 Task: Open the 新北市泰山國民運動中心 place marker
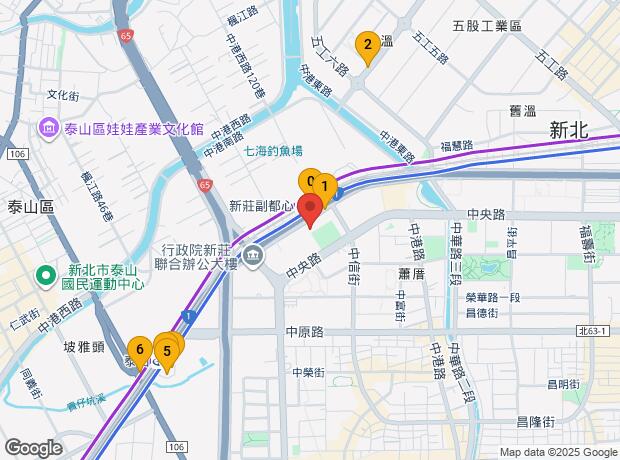coord(45,275)
